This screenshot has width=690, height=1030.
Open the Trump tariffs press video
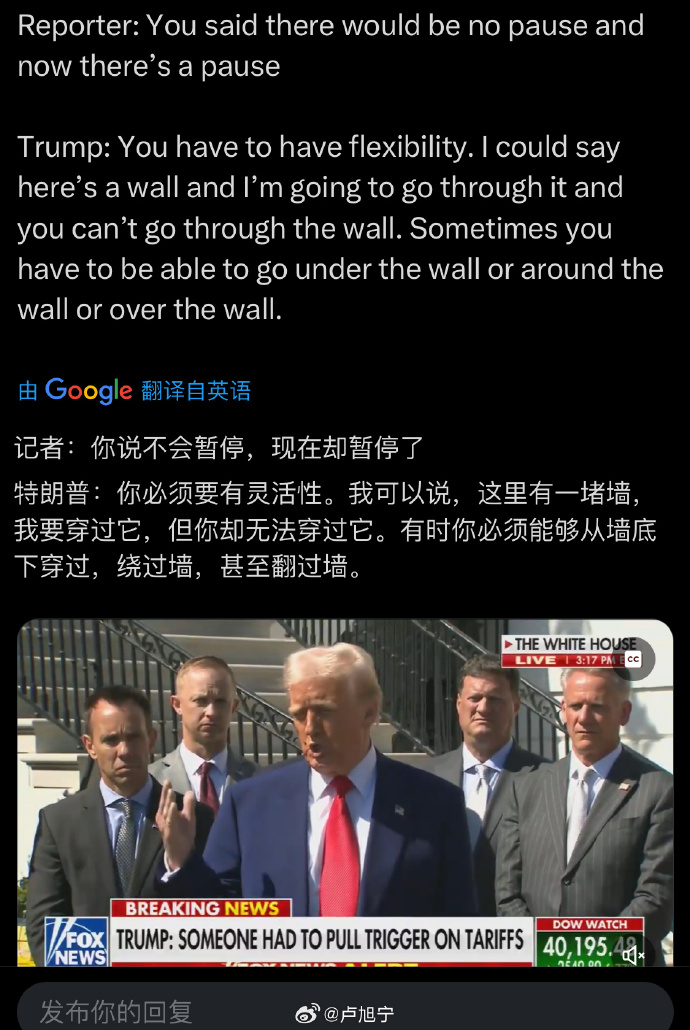click(x=345, y=790)
